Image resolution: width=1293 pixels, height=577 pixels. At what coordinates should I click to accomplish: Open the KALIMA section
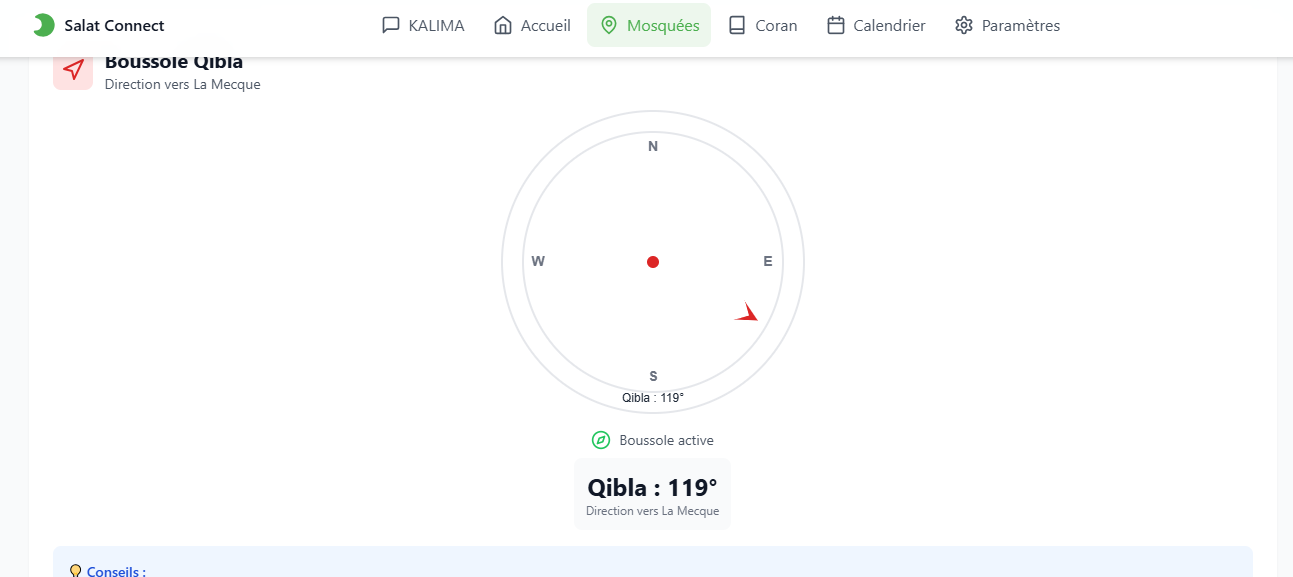coord(423,26)
